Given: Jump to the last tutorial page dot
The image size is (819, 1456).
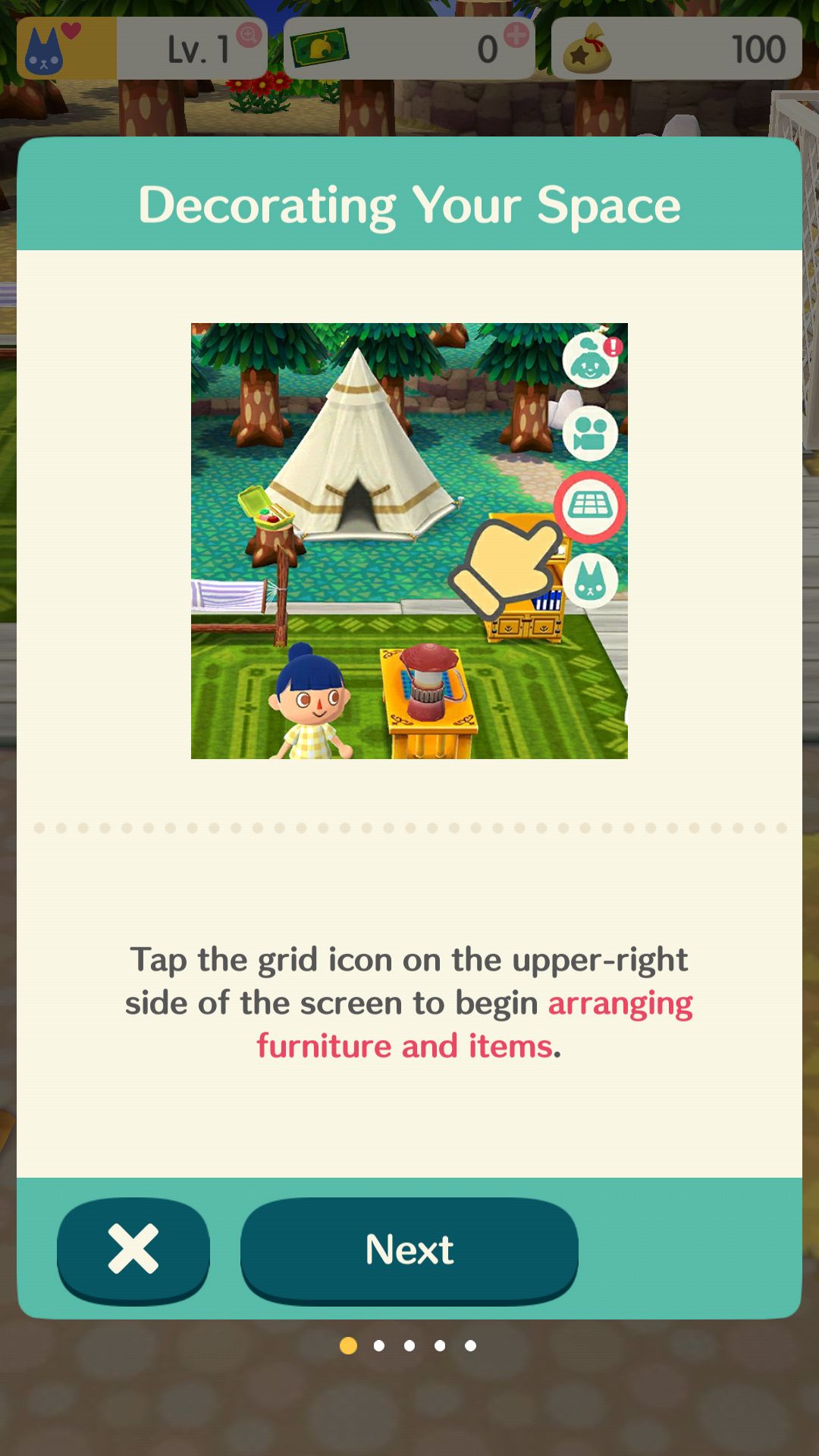Looking at the screenshot, I should 470,1345.
